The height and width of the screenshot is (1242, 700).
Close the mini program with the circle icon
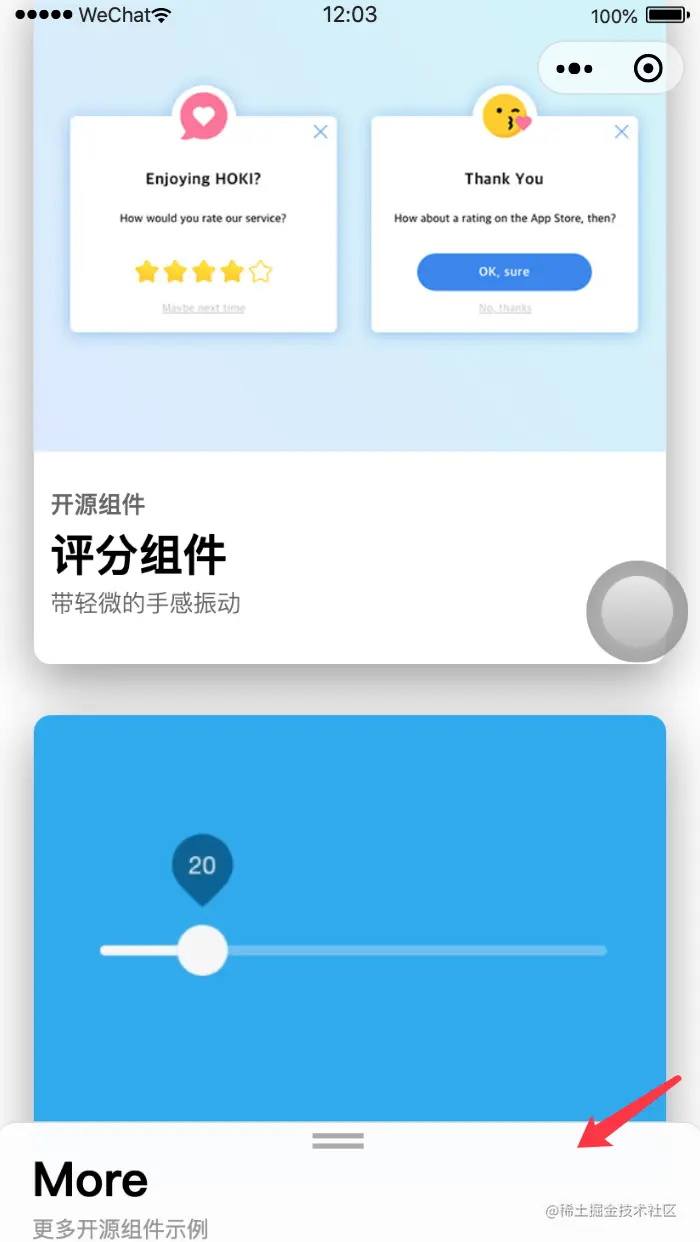648,69
